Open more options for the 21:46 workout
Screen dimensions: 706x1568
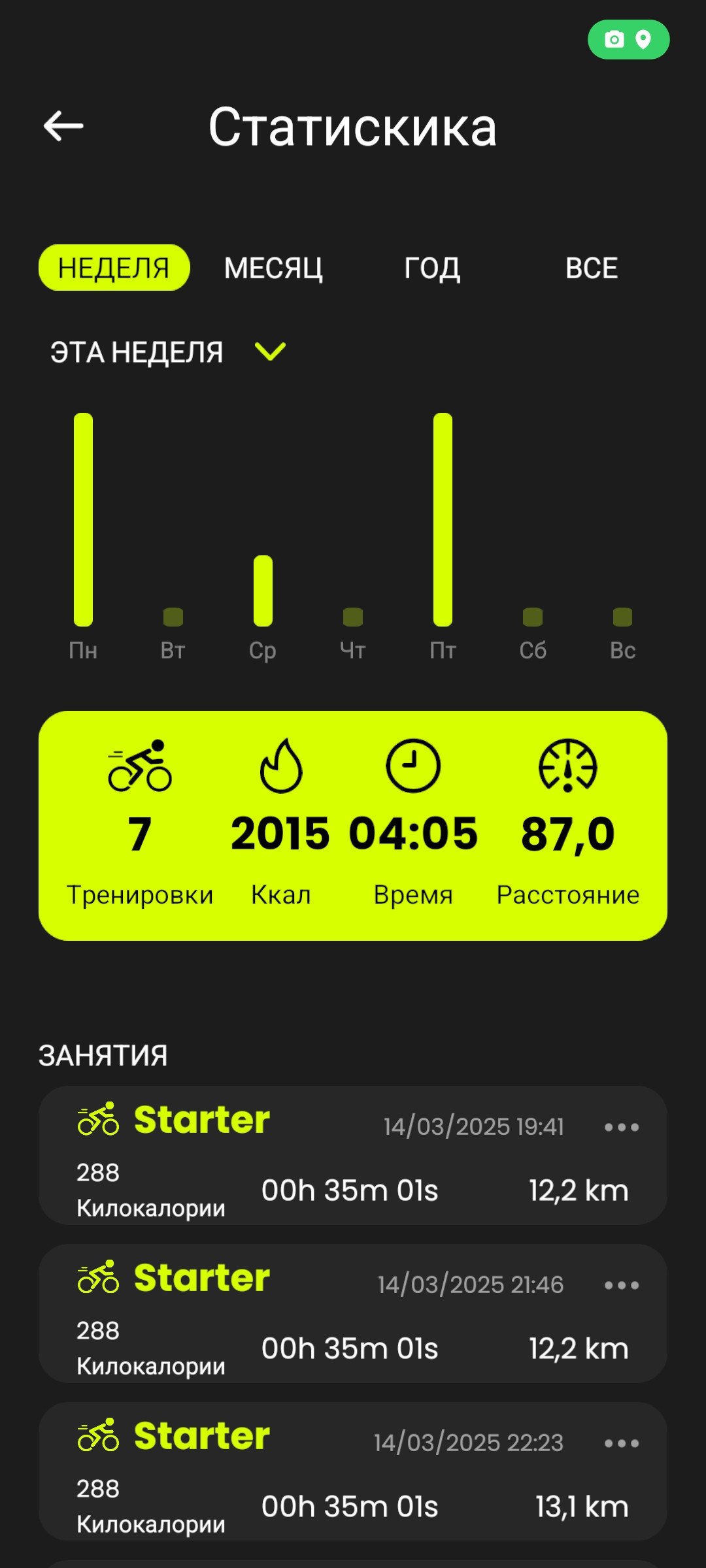(x=622, y=1285)
